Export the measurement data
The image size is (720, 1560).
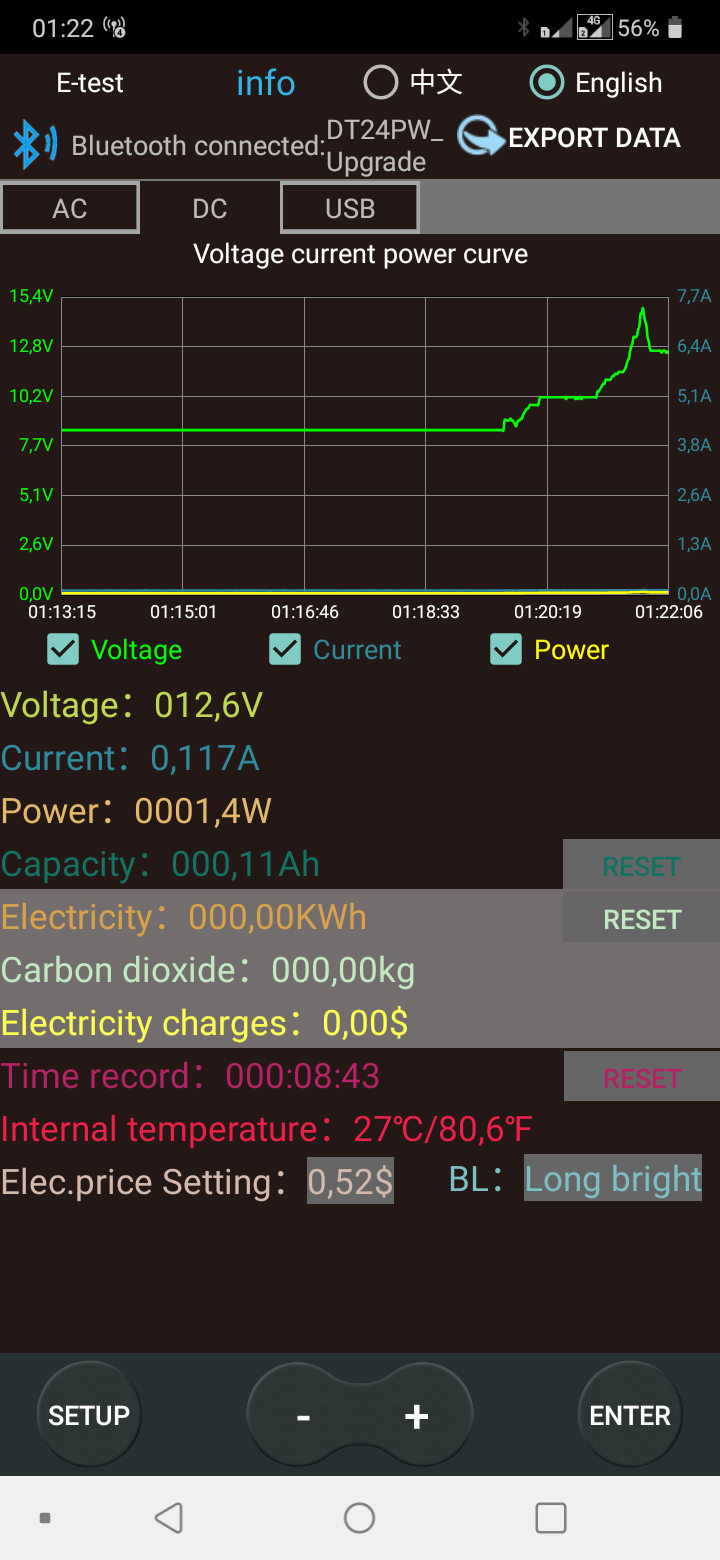[570, 138]
